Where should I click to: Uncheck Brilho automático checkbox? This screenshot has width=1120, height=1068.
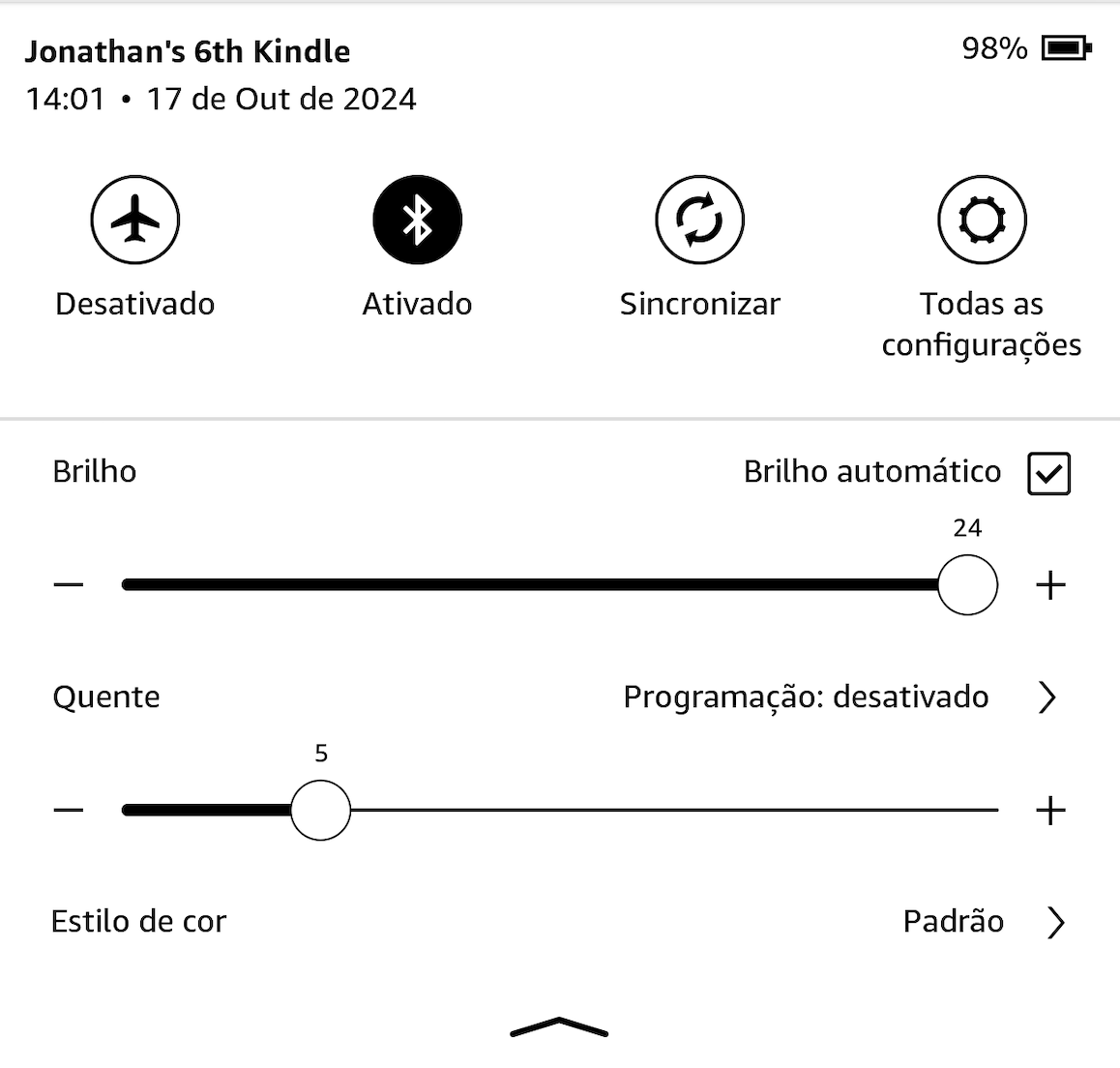coord(1048,473)
